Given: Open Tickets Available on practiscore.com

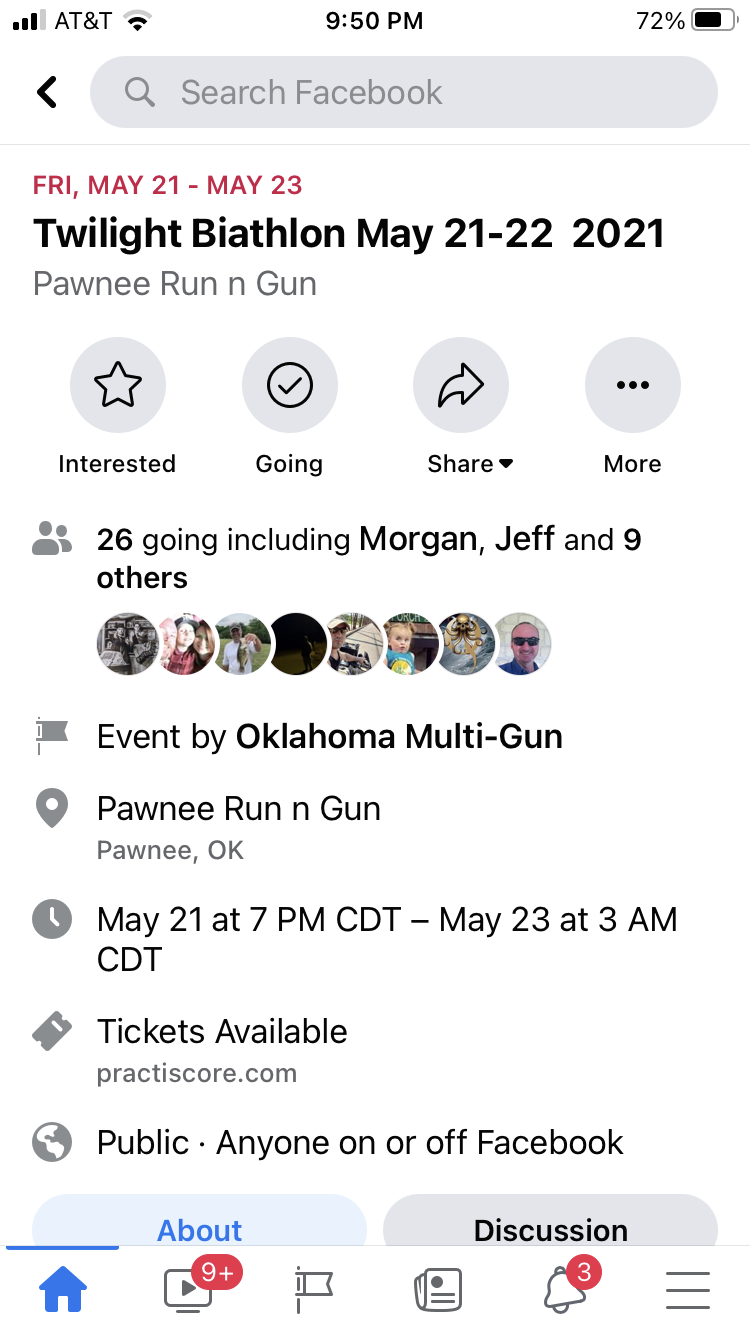Looking at the screenshot, I should pyautogui.click(x=222, y=1032).
